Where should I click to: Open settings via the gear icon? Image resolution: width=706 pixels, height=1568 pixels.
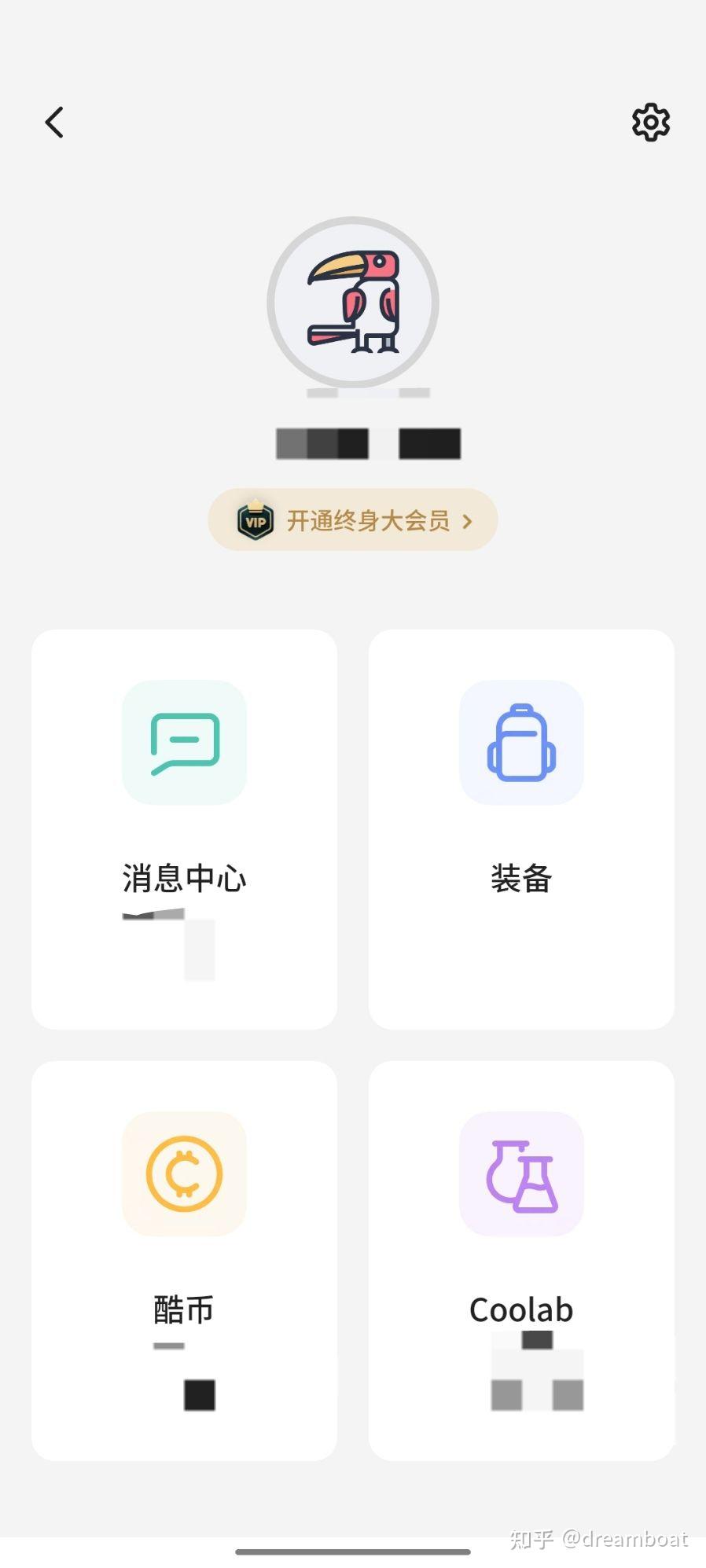point(651,123)
